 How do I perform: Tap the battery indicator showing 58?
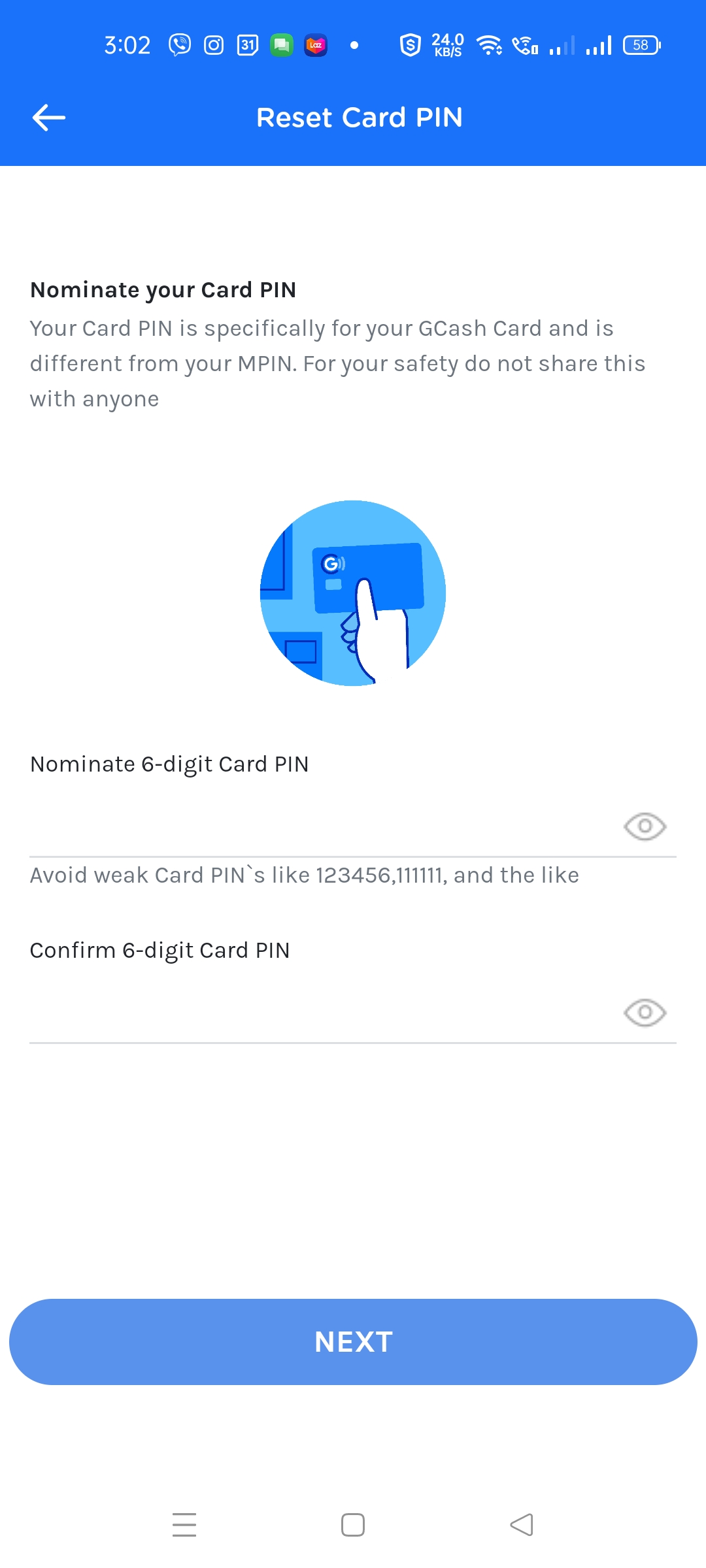pos(641,44)
